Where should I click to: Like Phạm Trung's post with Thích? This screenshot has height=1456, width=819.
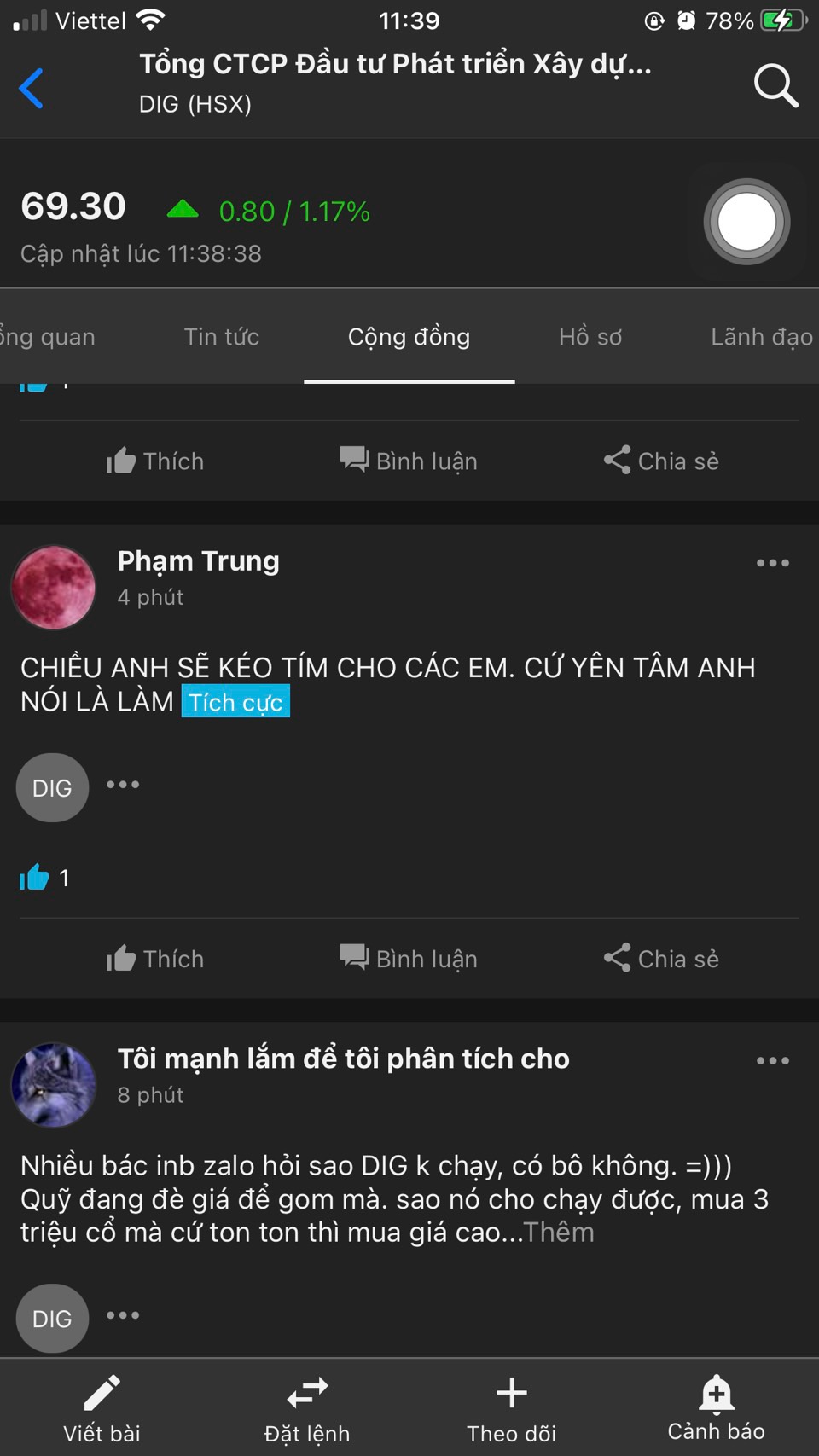tap(155, 959)
